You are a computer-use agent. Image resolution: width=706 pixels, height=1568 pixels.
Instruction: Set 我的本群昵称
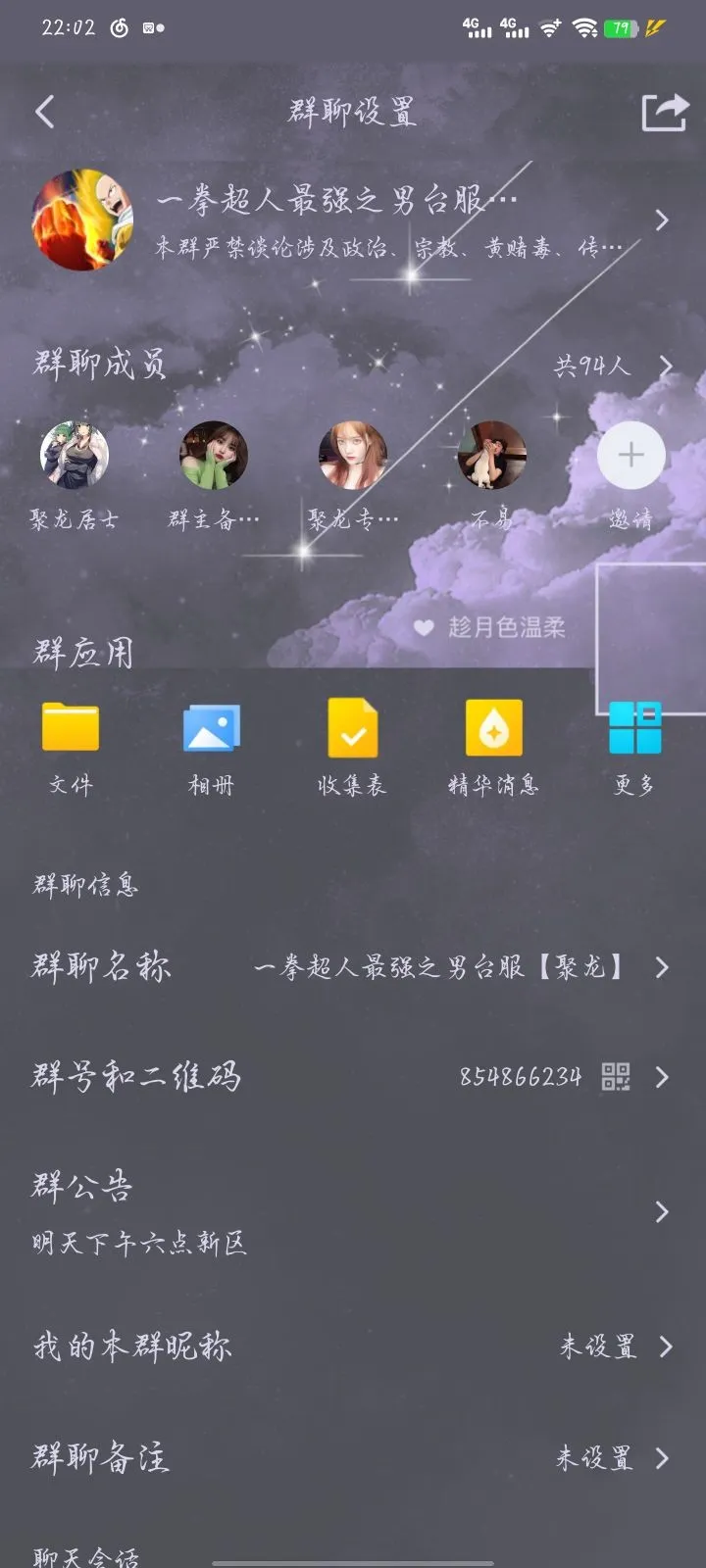point(353,1347)
